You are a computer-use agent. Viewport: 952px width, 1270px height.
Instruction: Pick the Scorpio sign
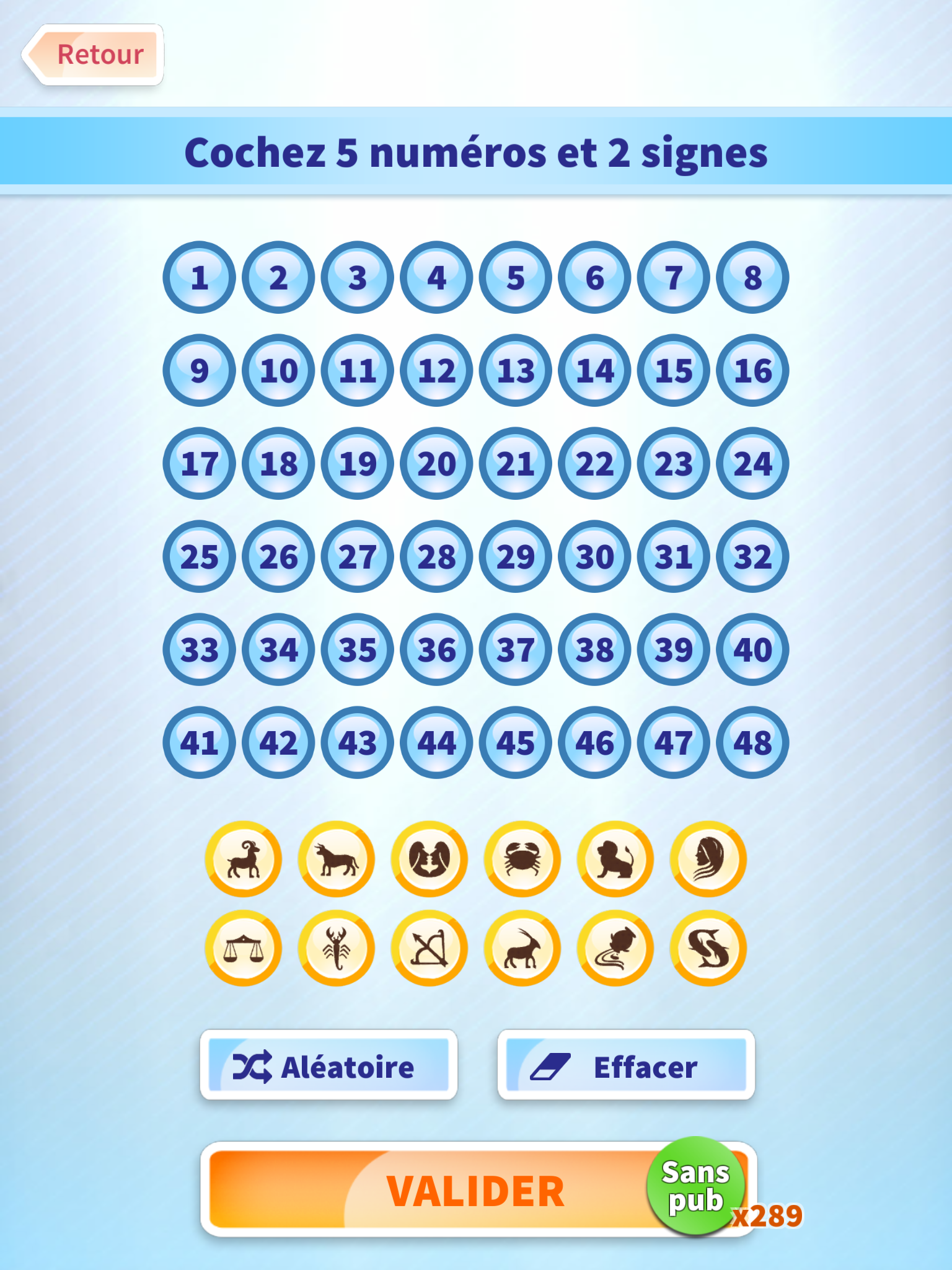337,948
